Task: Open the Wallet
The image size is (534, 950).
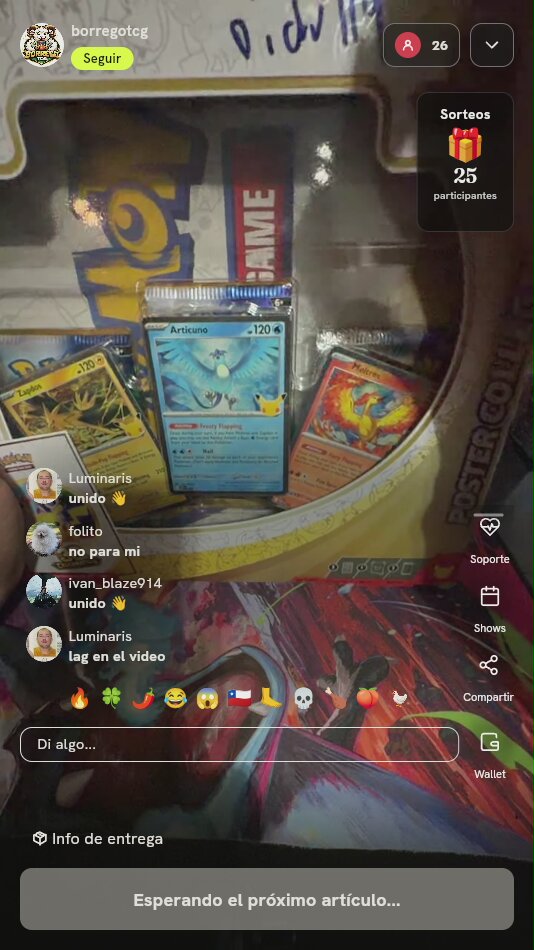Action: tap(489, 755)
